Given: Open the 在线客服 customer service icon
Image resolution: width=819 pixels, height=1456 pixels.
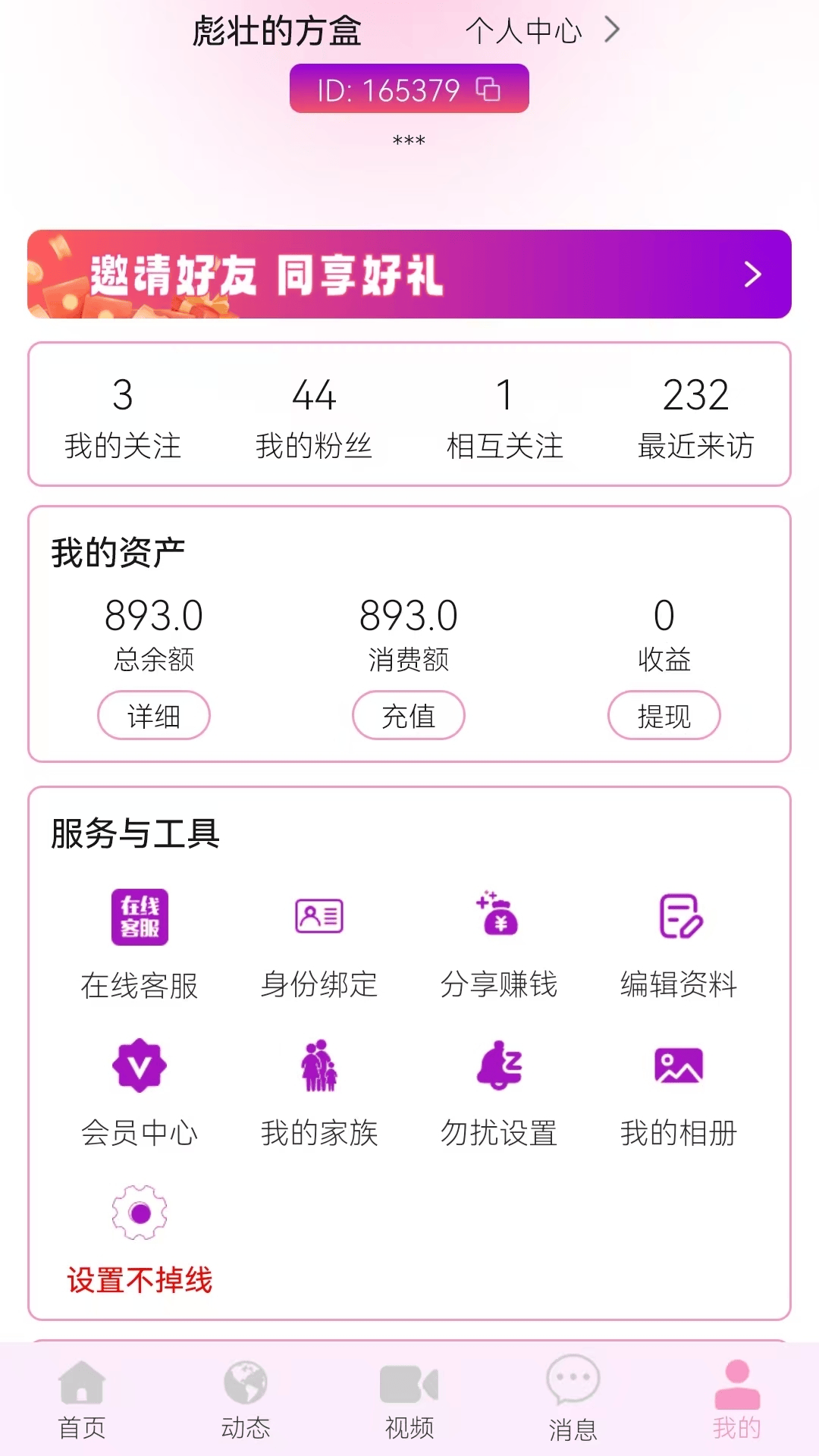Looking at the screenshot, I should 139,915.
